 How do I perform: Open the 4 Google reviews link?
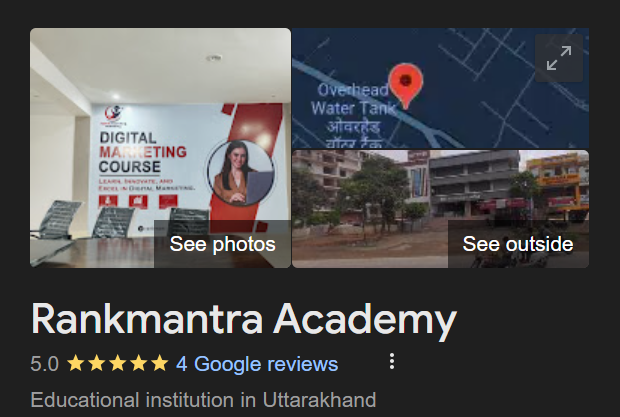pos(257,363)
